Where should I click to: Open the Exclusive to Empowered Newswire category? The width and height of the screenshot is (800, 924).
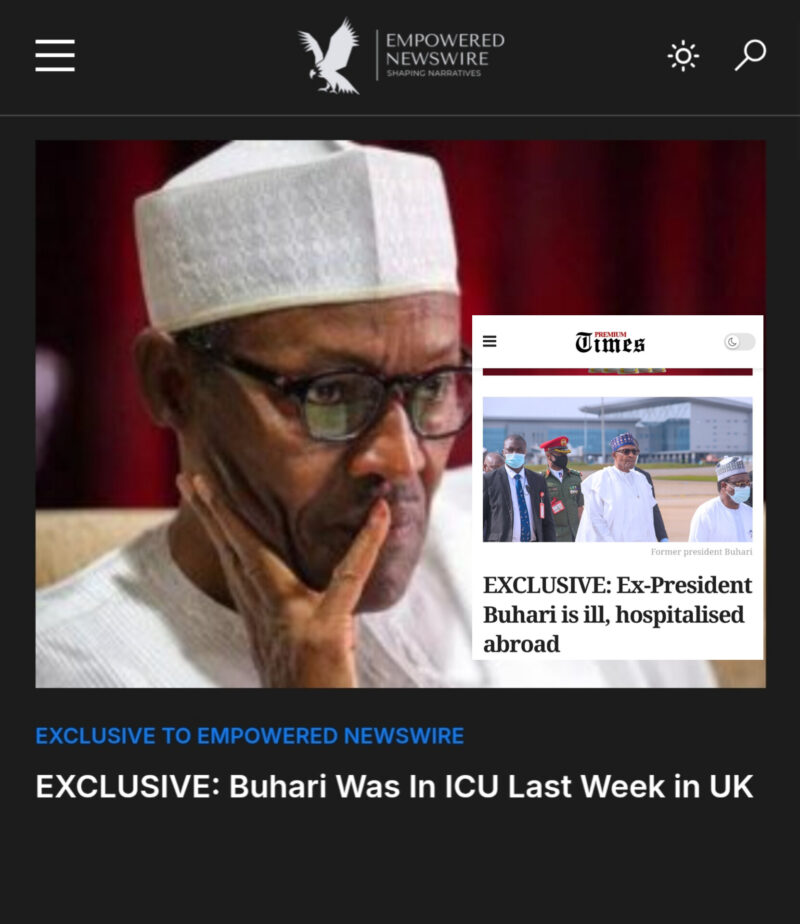249,736
